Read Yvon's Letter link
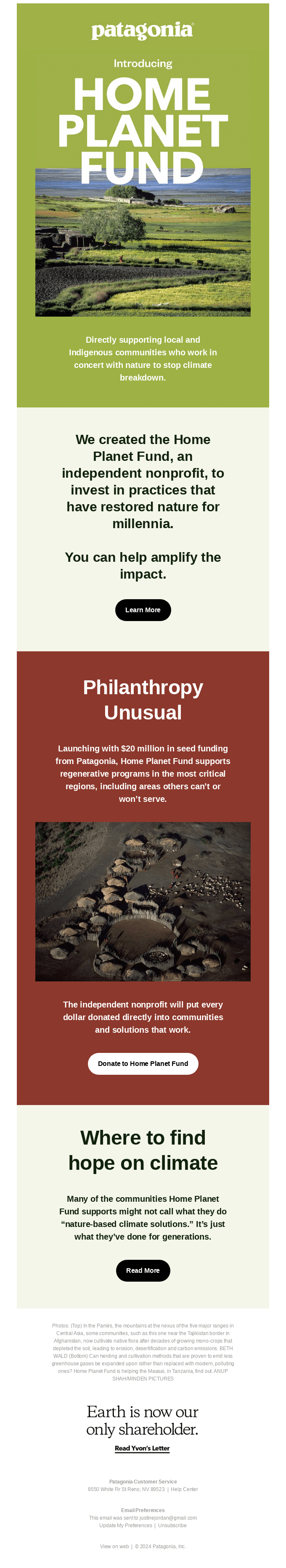The height and width of the screenshot is (1568, 286). pyautogui.click(x=143, y=1448)
